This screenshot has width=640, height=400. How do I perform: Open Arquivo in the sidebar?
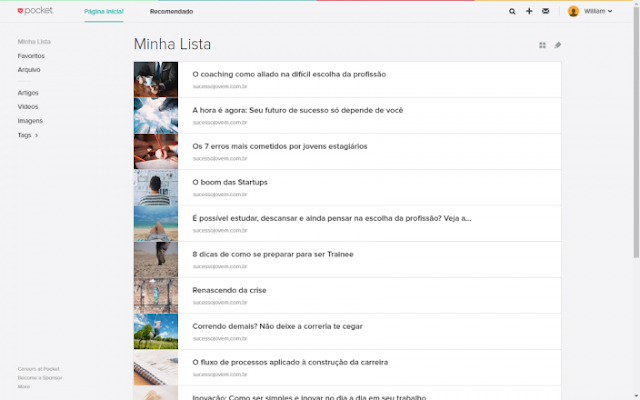click(29, 70)
